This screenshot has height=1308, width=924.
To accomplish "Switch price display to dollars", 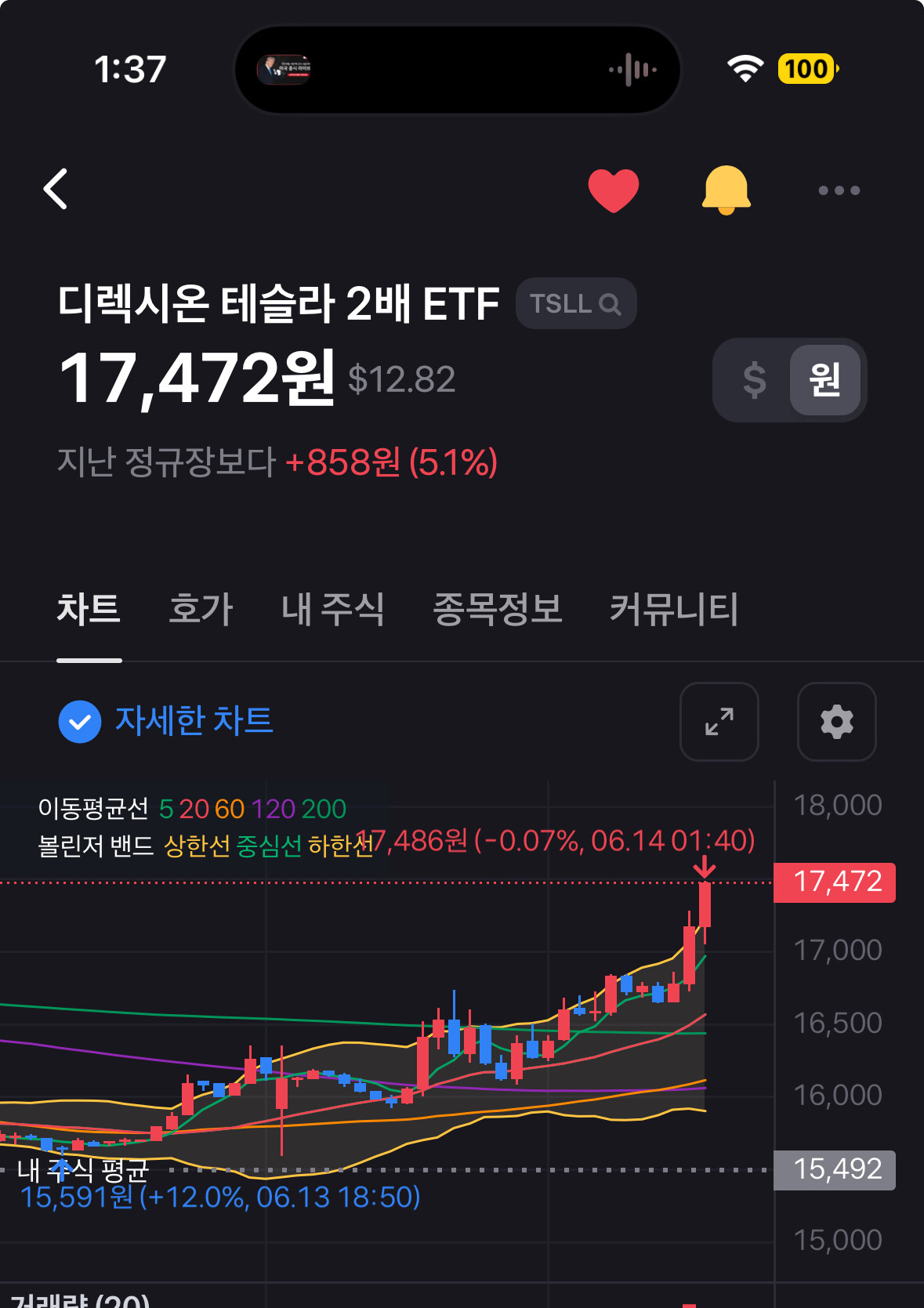I will tap(754, 380).
